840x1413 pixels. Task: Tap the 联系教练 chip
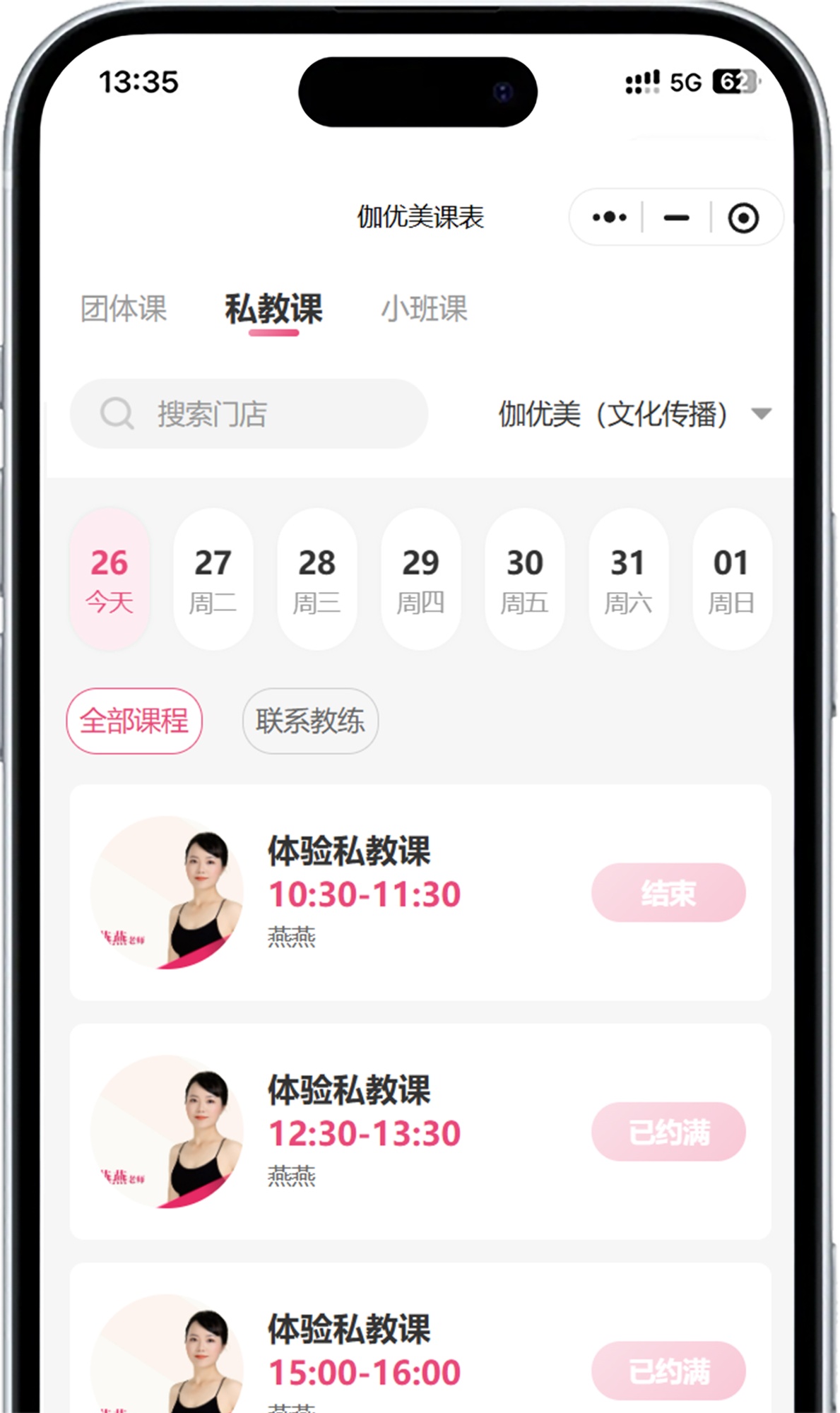tap(310, 721)
